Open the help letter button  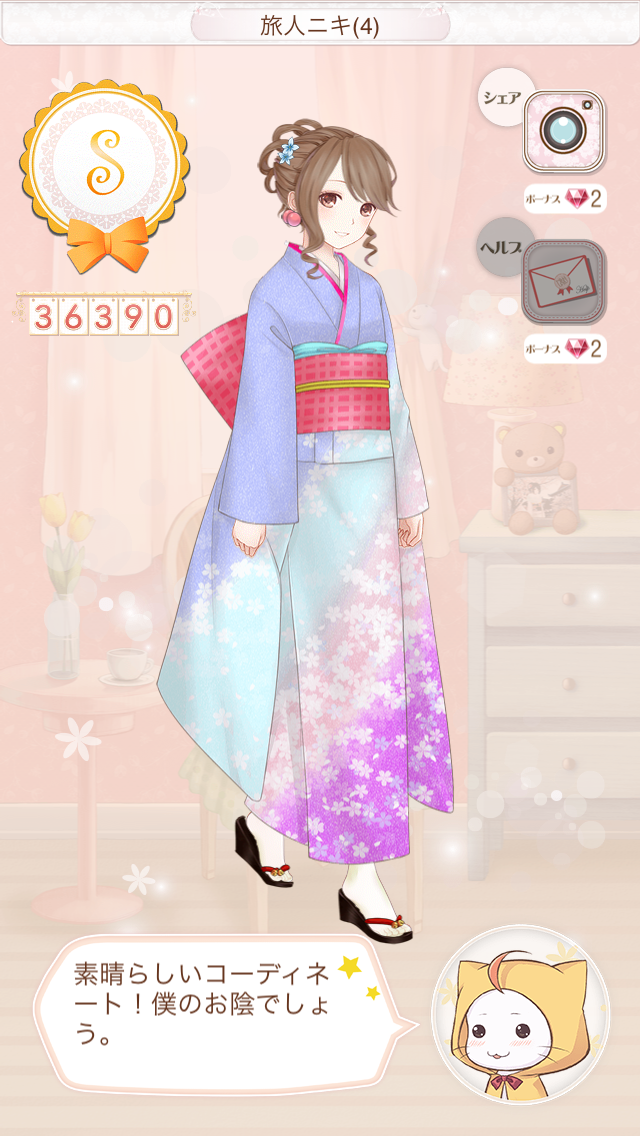564,282
